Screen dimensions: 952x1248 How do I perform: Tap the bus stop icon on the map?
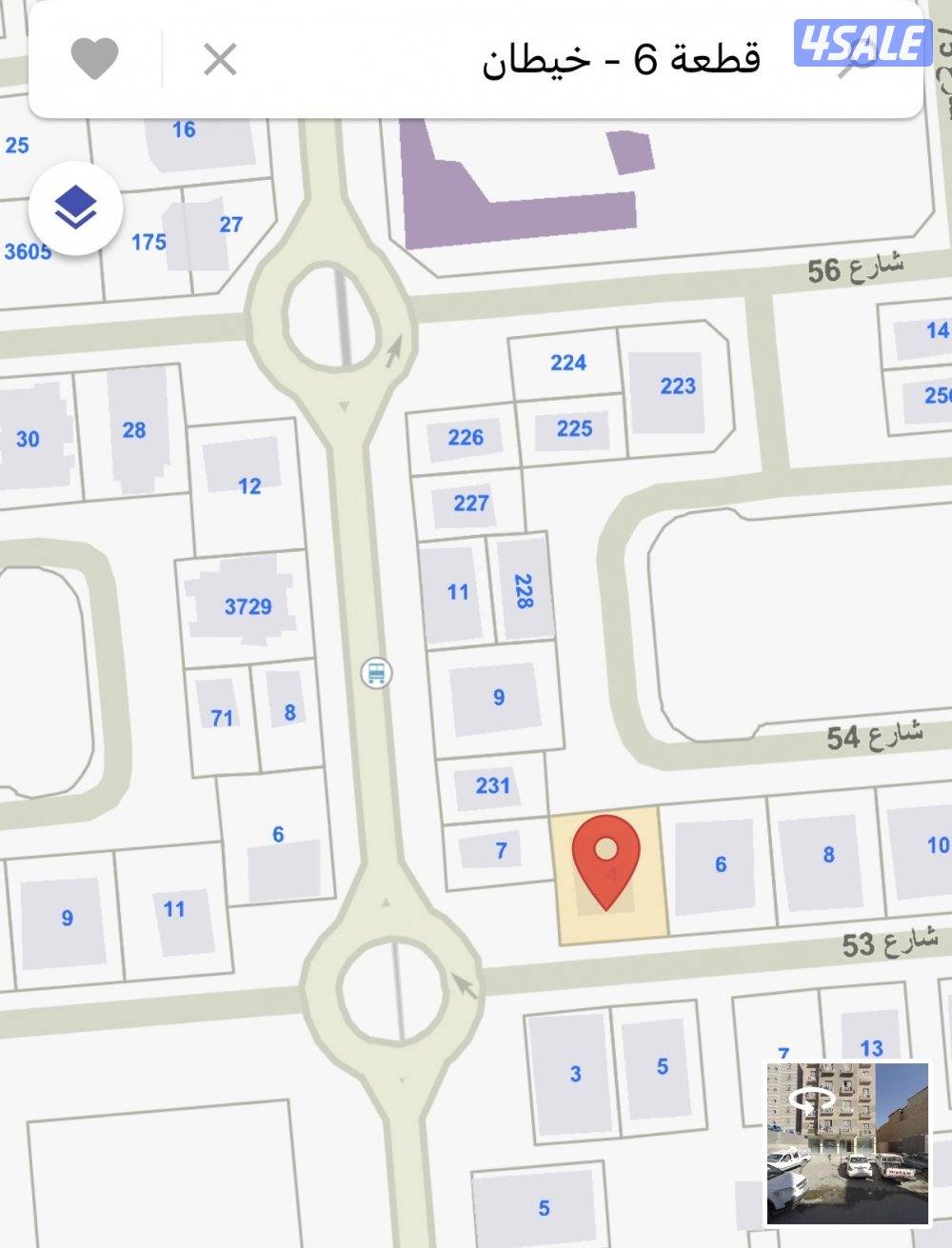click(x=377, y=673)
